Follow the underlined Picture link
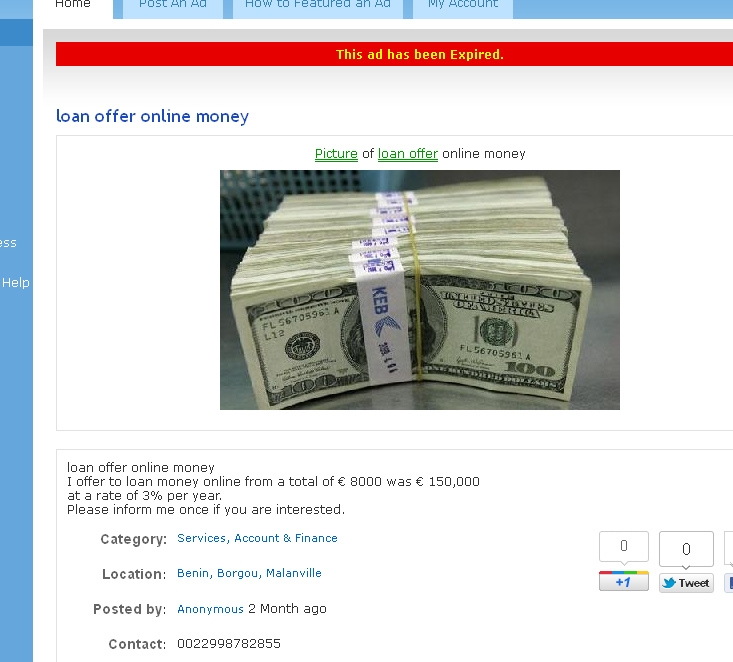 [336, 154]
